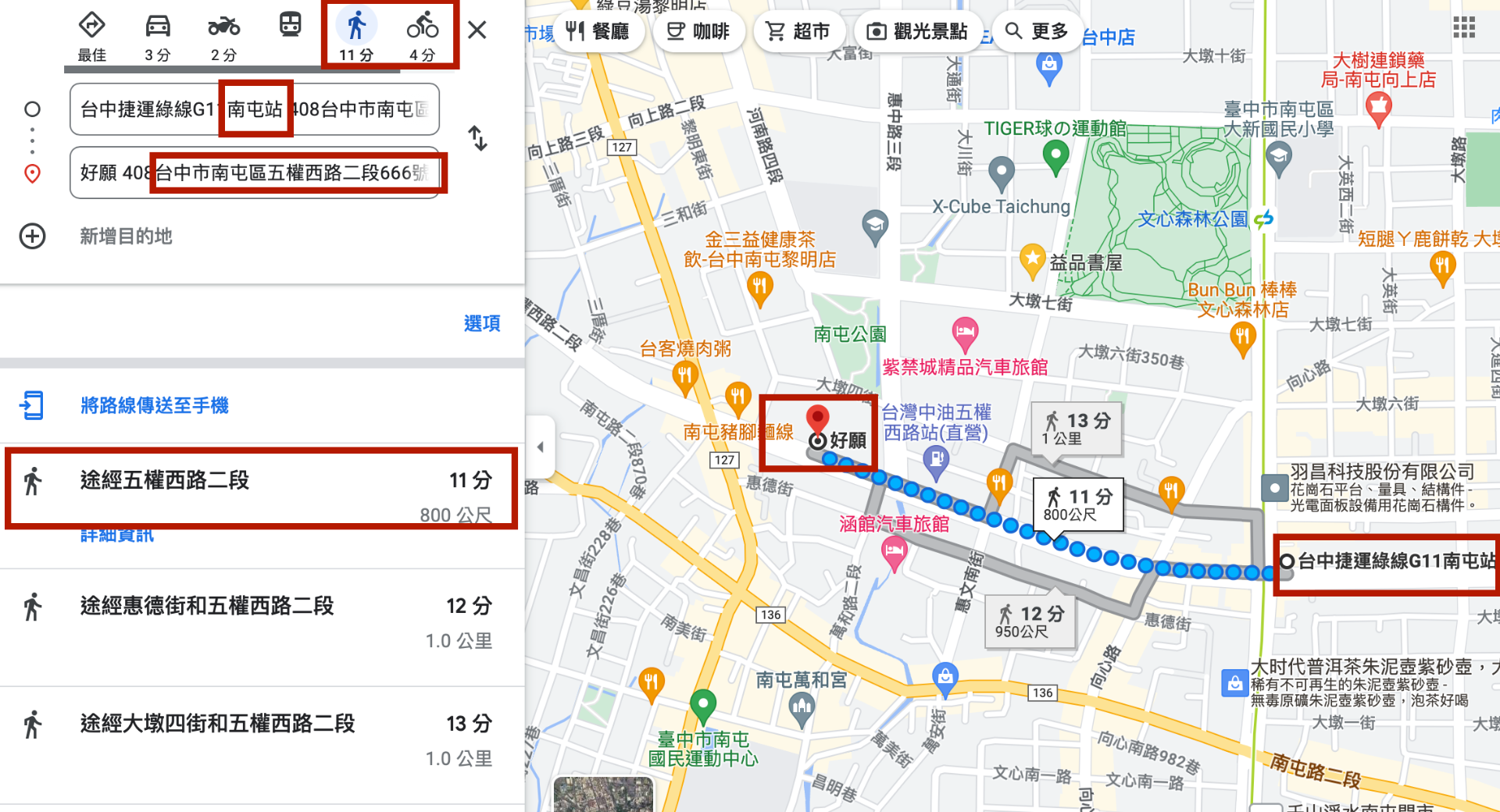Switch to motorcycle directions
Viewport: 1500px width, 812px height.
223,36
